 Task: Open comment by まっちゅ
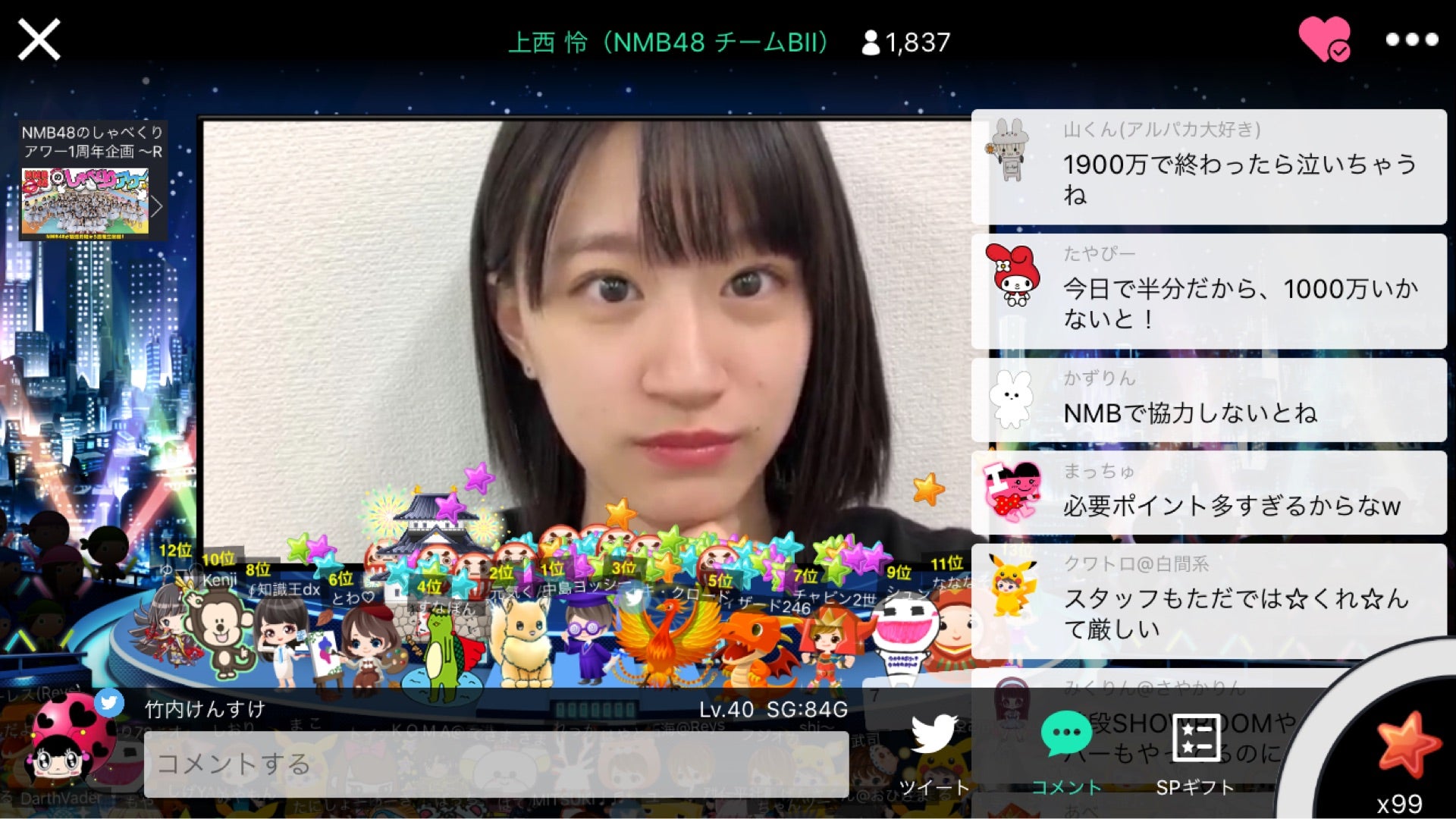[x=1209, y=493]
